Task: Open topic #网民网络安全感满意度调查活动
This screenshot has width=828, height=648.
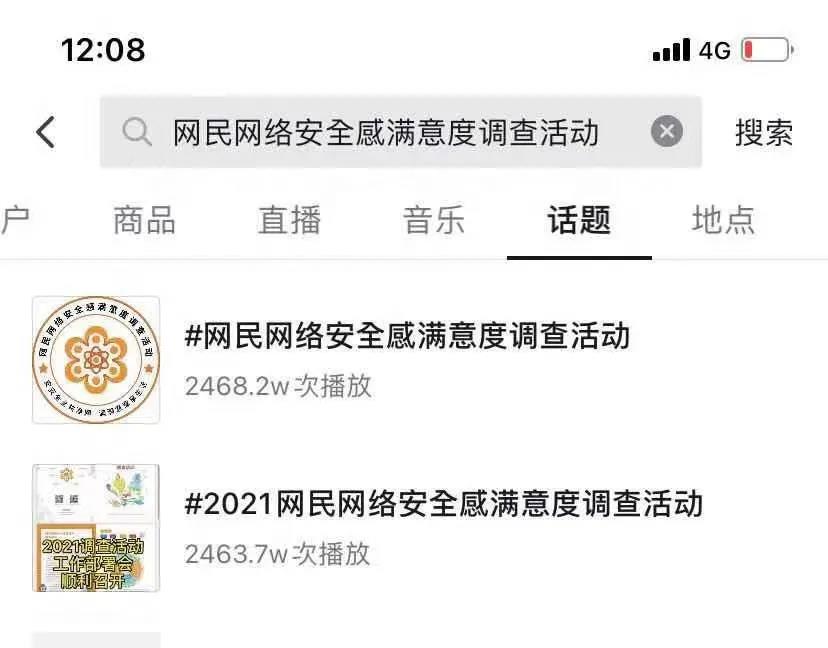Action: point(407,336)
